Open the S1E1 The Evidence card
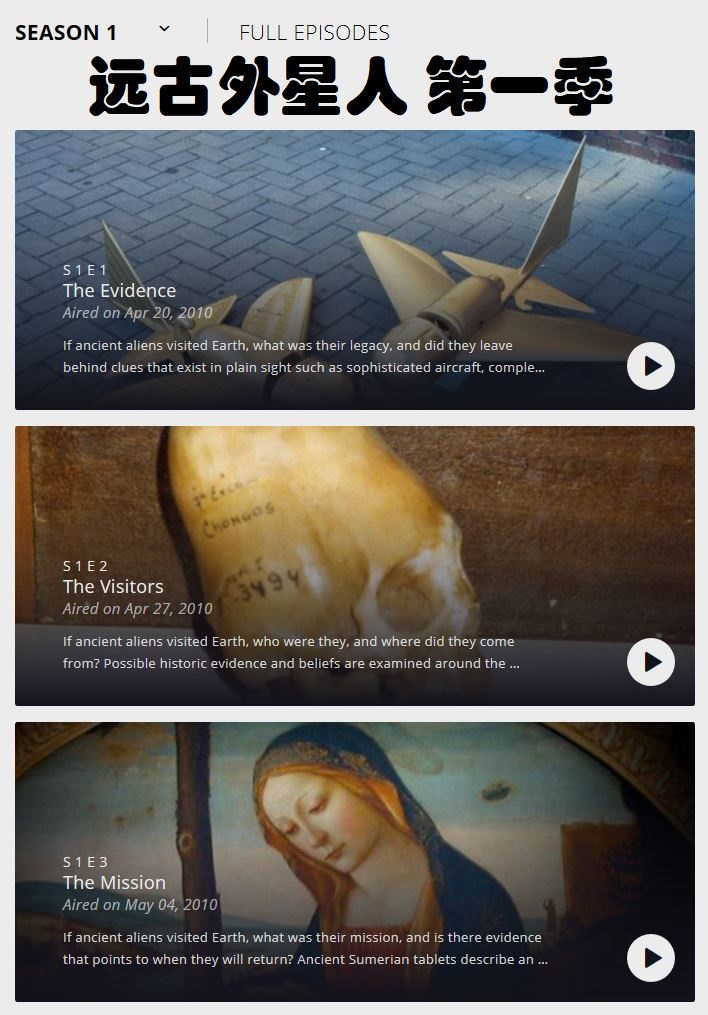The height and width of the screenshot is (1015, 708). [119, 291]
